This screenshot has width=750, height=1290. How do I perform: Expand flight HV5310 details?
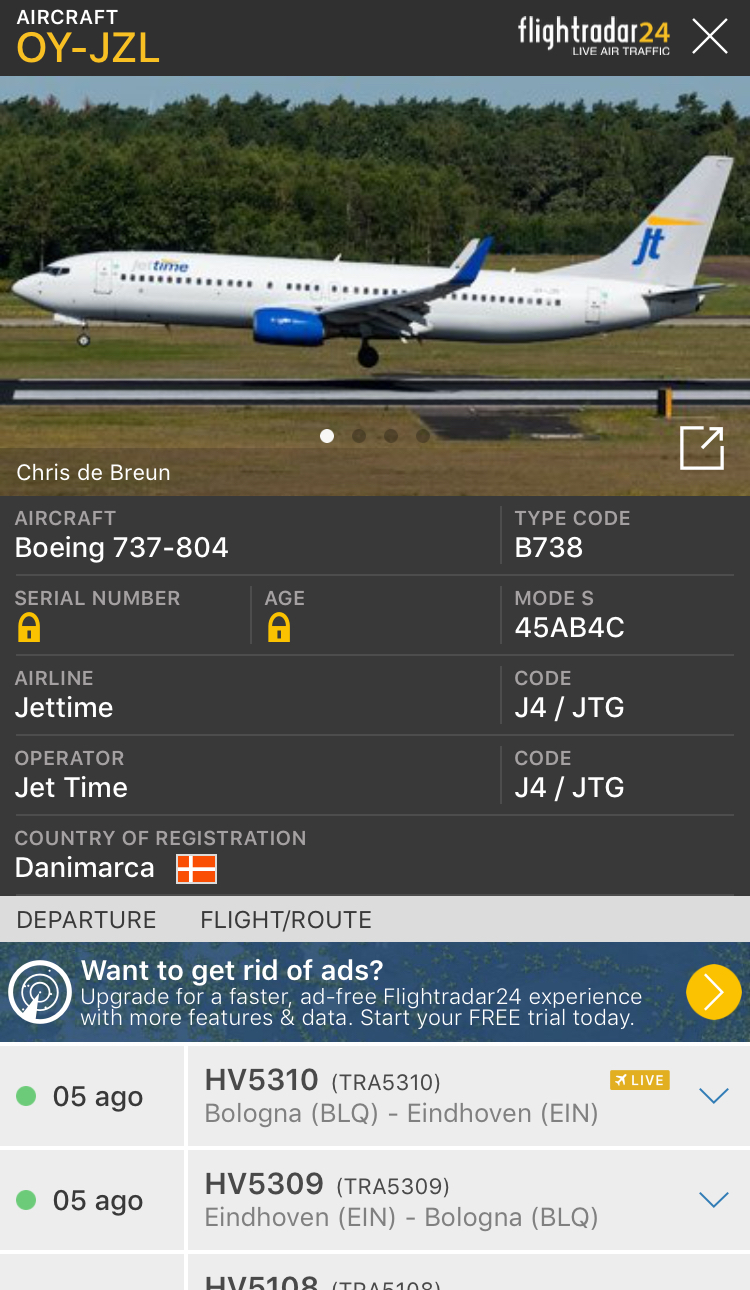tap(713, 1096)
